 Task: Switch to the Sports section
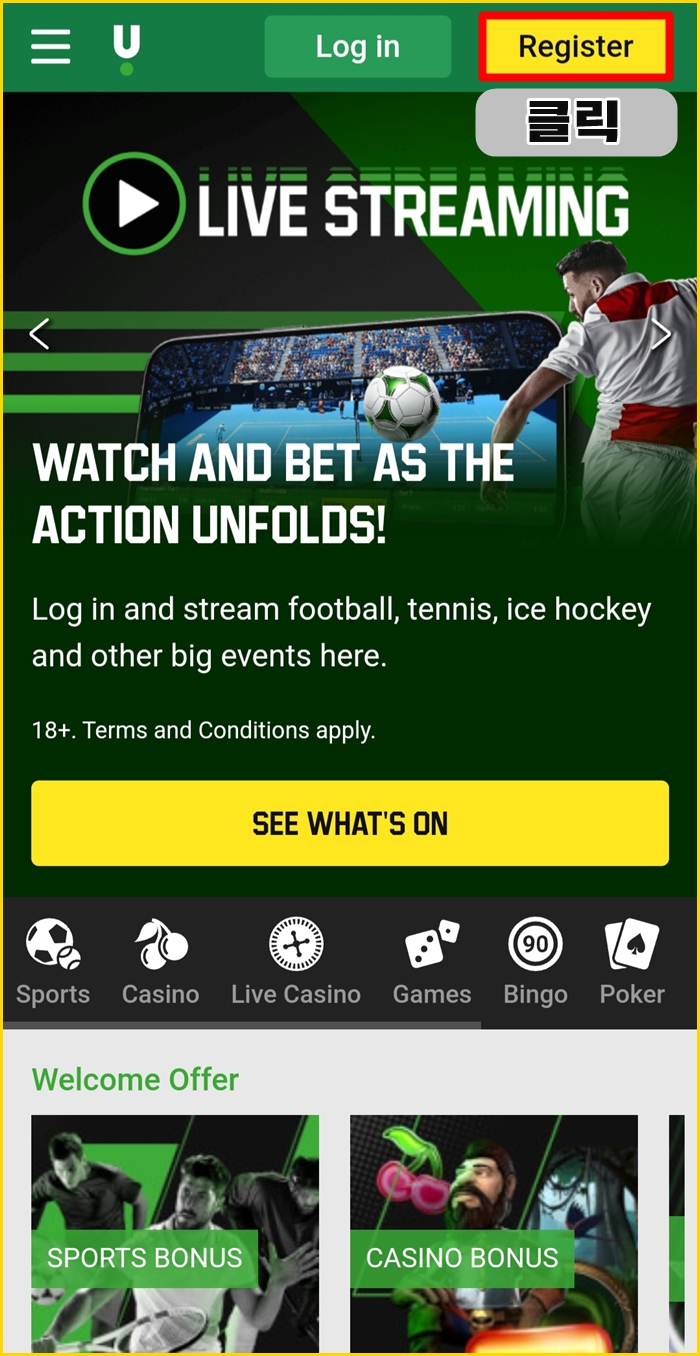[53, 962]
